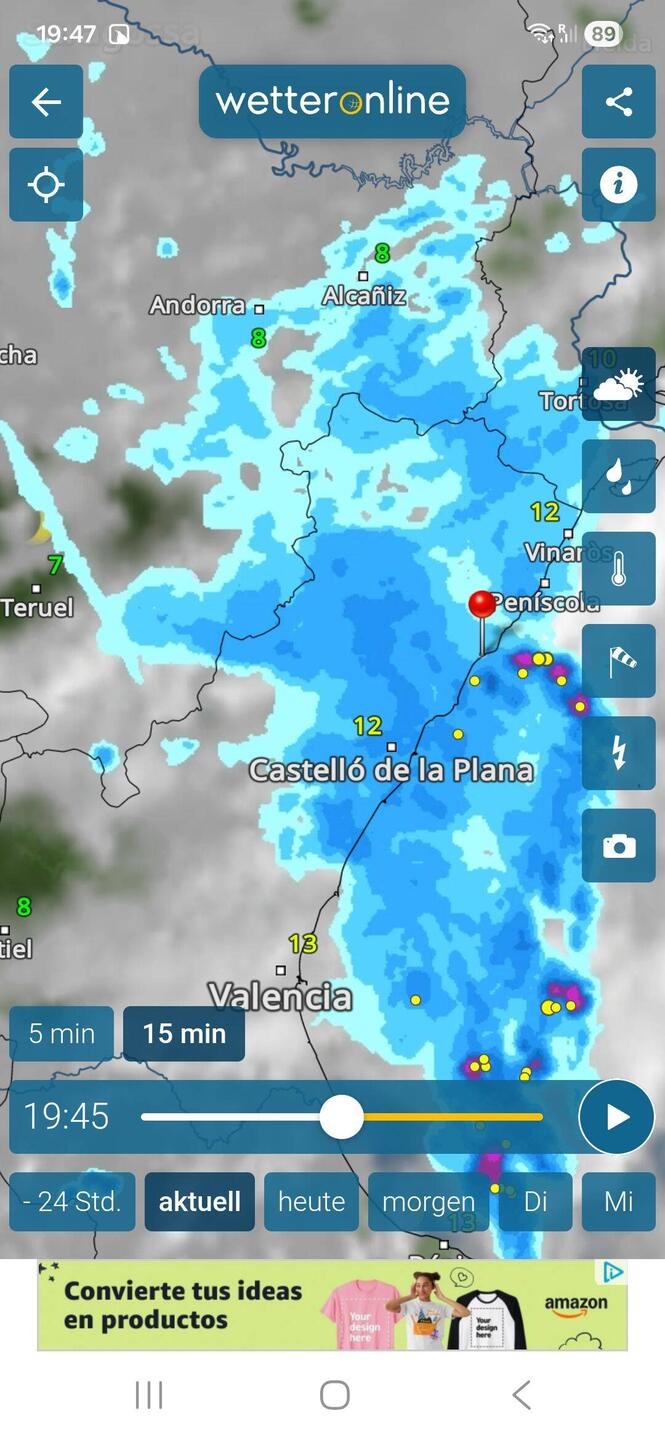
Task: Select the rain drops layer
Action: [x=618, y=477]
